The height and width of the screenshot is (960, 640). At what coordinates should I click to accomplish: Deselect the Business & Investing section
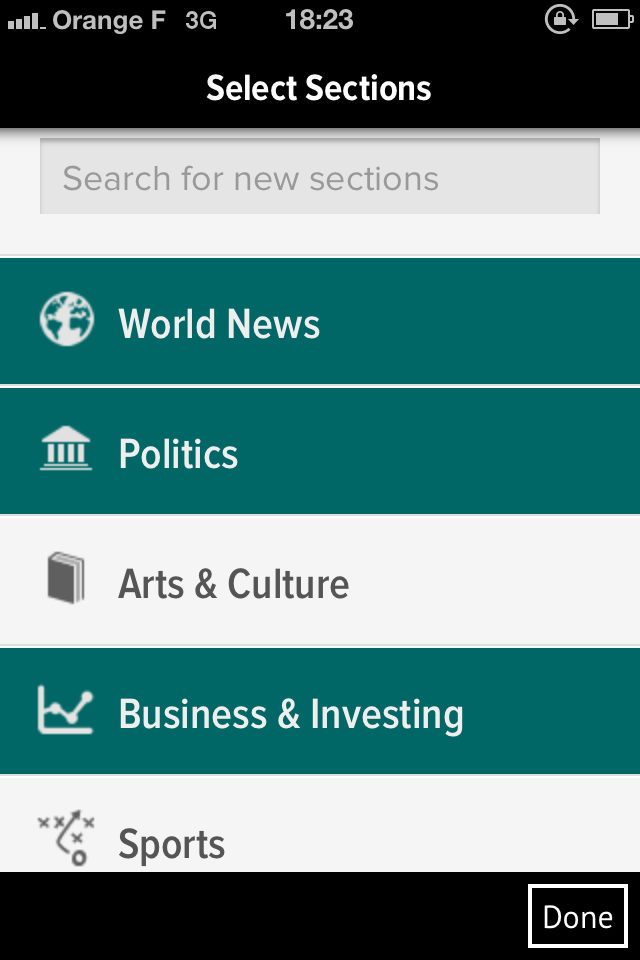click(320, 712)
